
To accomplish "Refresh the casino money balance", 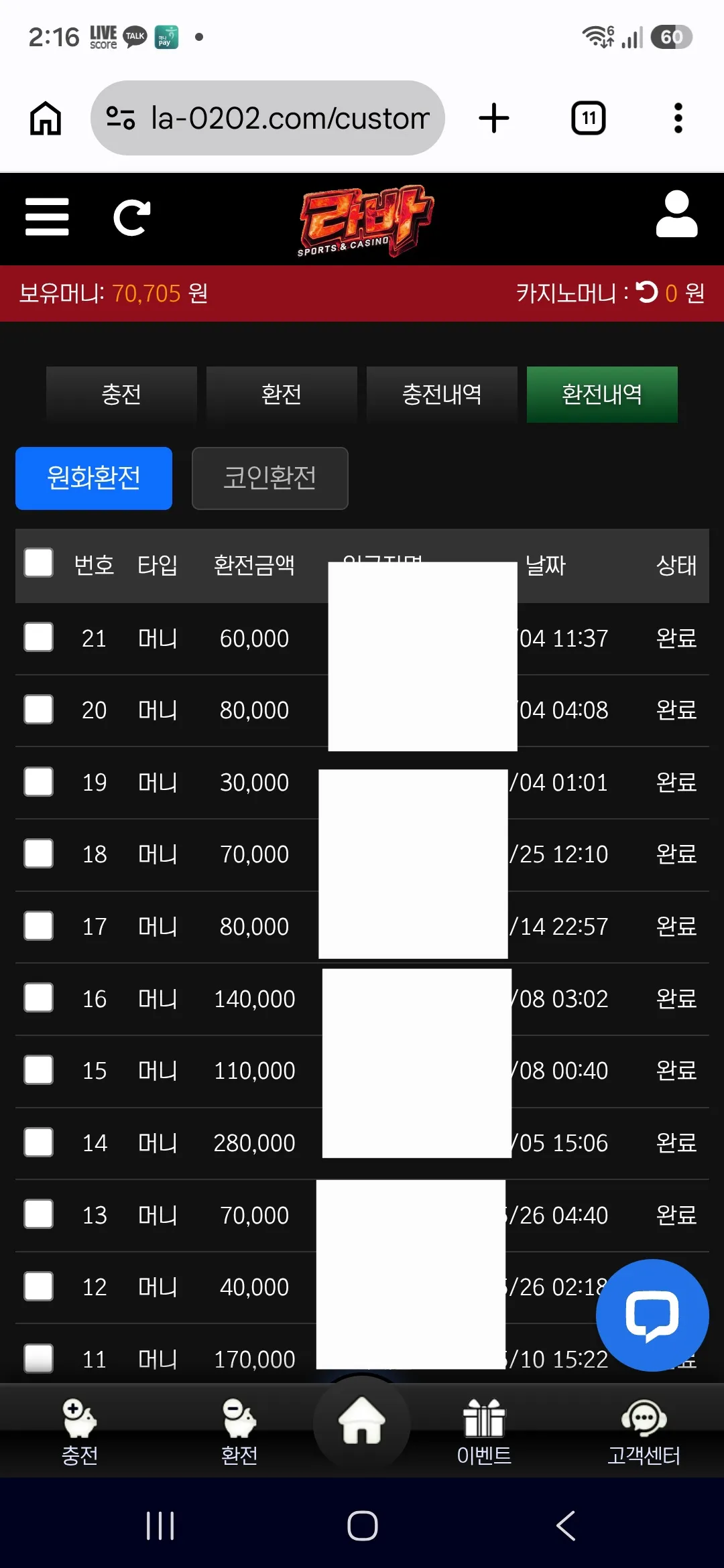I will (x=647, y=292).
